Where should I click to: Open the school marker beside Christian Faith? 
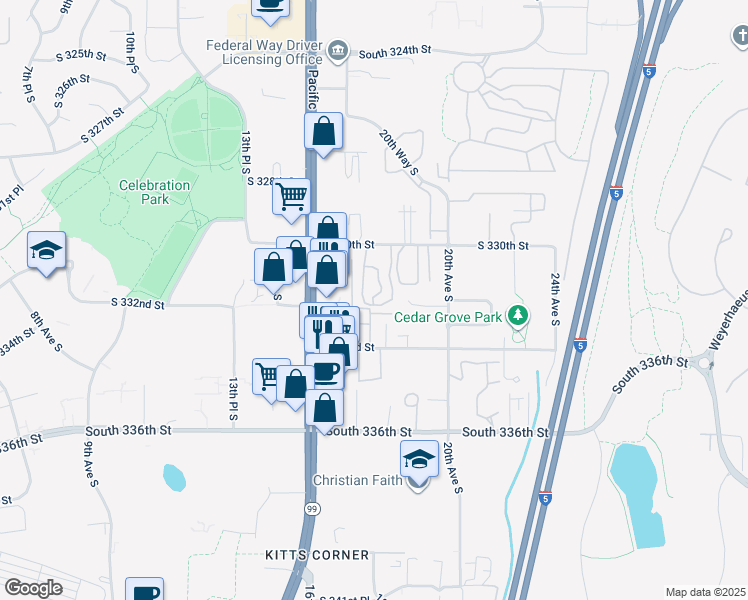coord(419,461)
